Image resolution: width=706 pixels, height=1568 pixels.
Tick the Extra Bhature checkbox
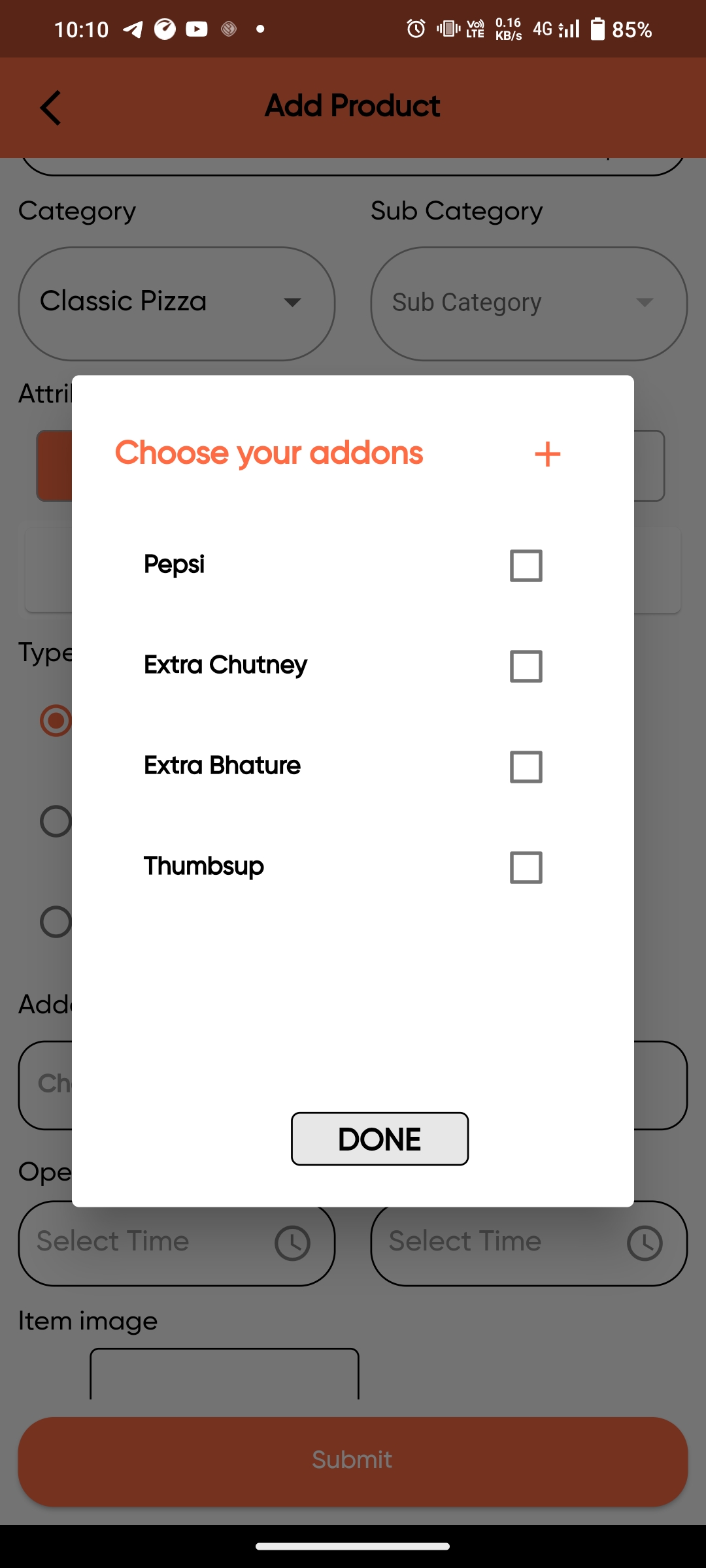coord(526,766)
